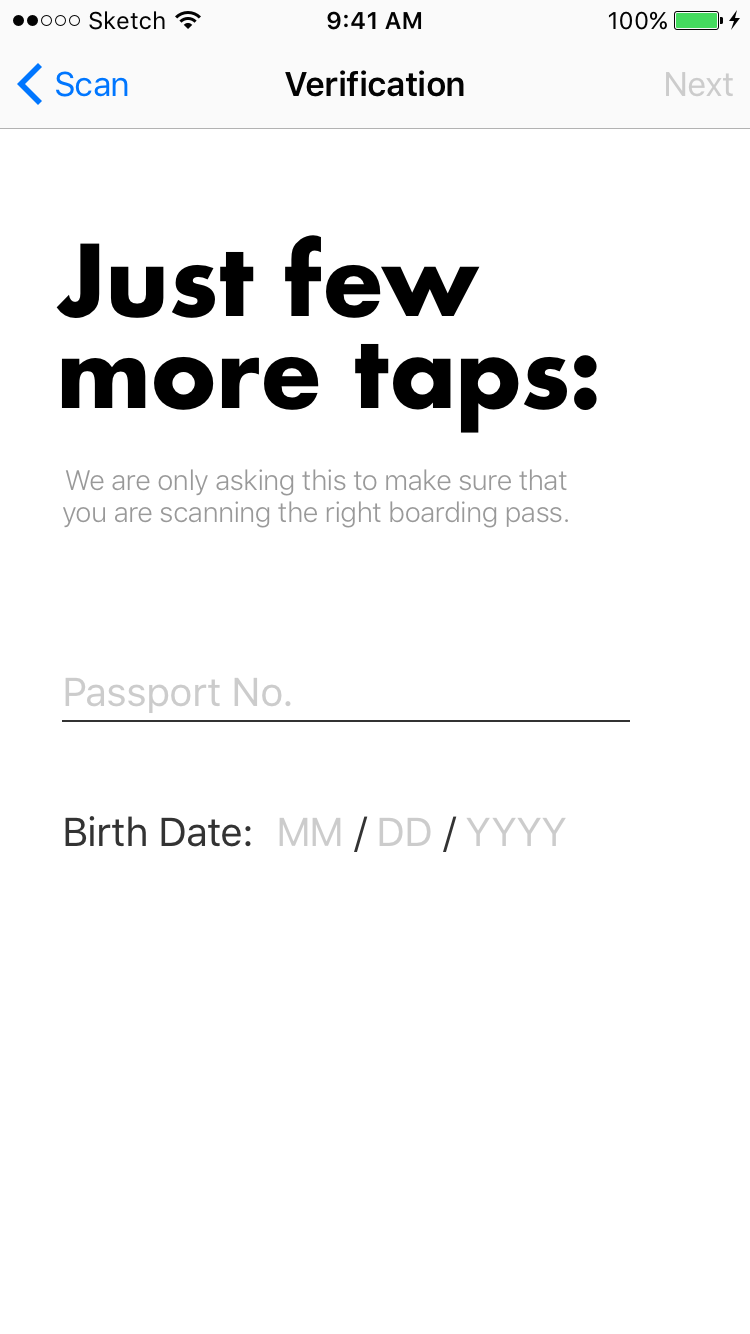Focus the Passport No. field
This screenshot has width=750, height=1334.
point(346,693)
